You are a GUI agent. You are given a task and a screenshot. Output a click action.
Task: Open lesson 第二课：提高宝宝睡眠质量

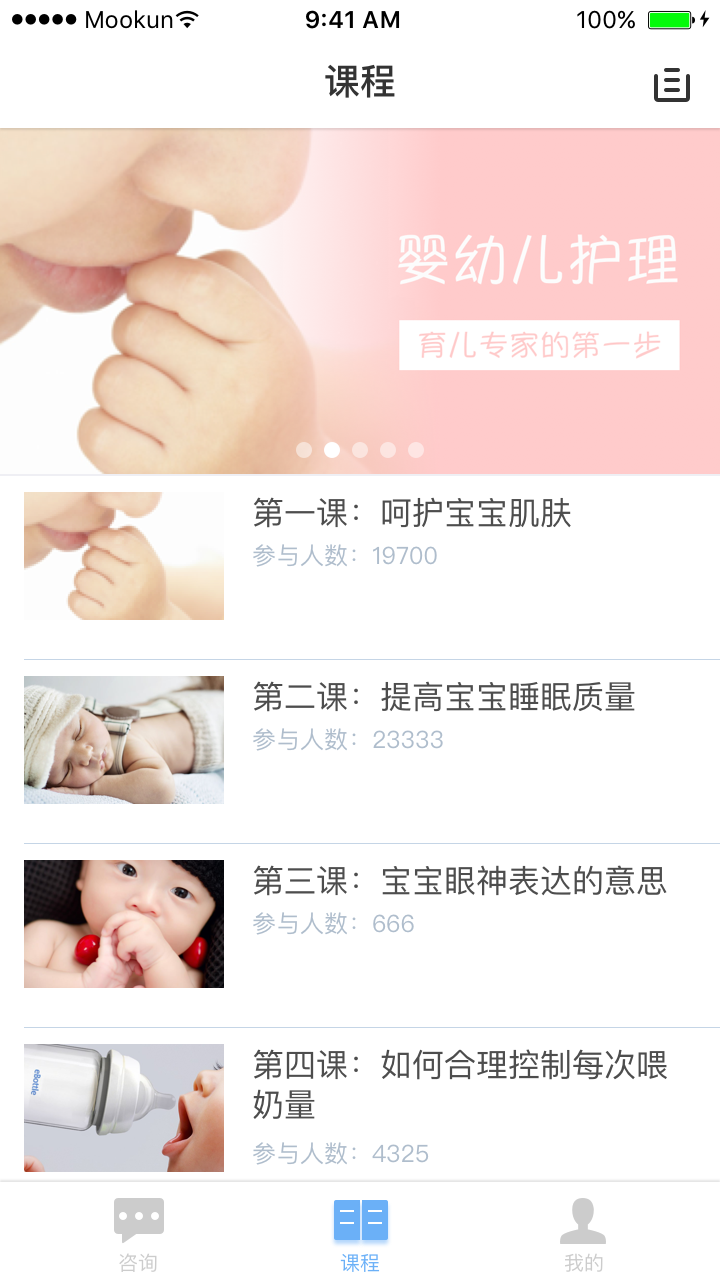click(x=444, y=698)
